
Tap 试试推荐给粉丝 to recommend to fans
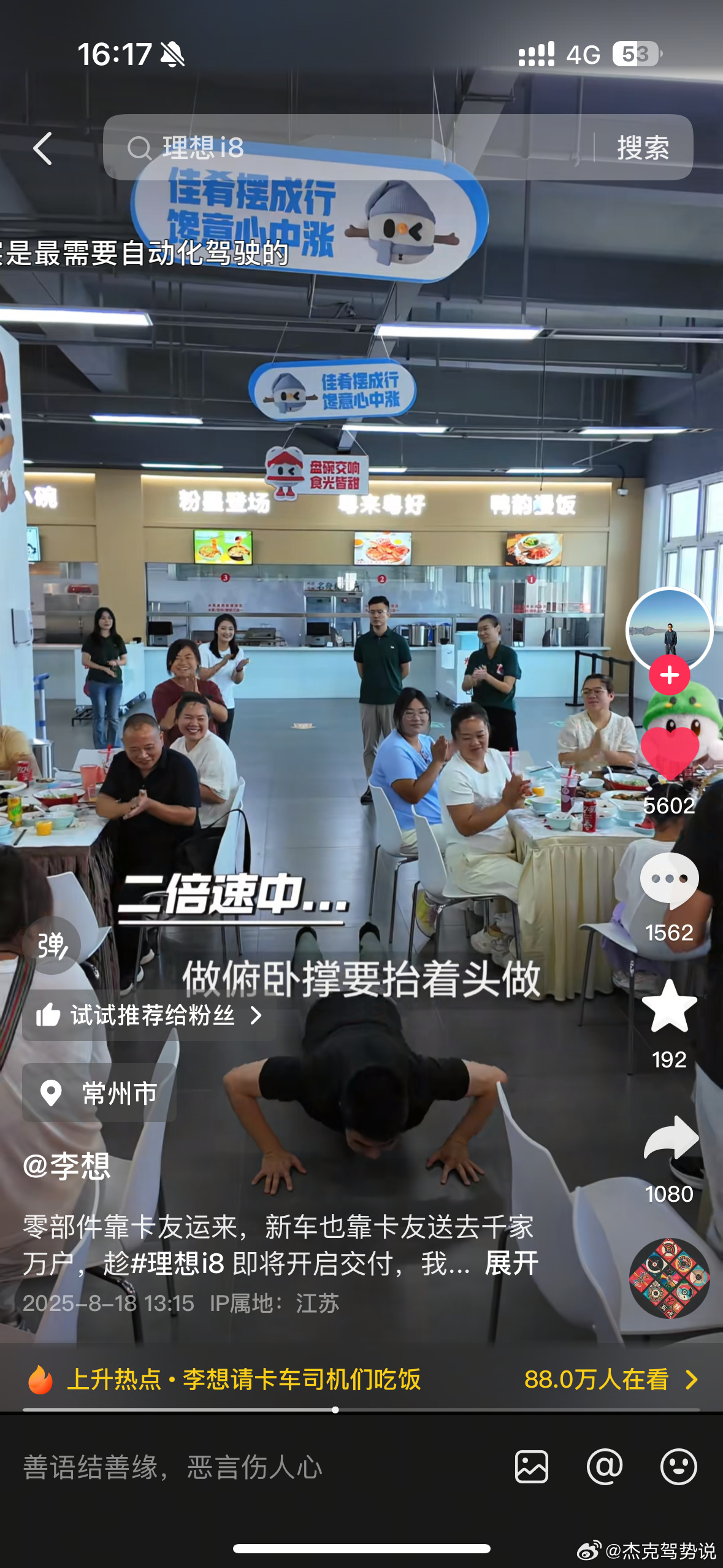149,1015
